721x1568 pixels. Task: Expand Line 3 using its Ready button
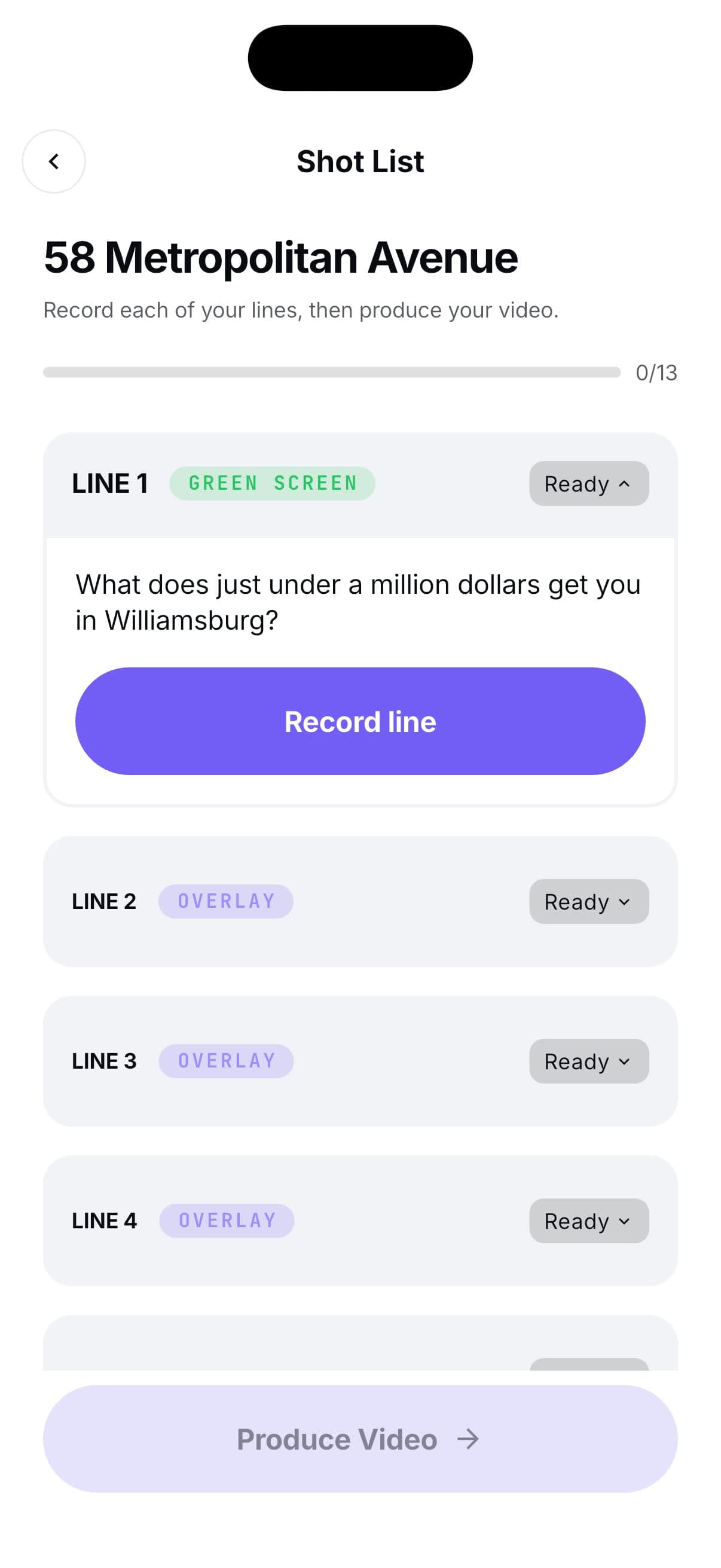[589, 1061]
